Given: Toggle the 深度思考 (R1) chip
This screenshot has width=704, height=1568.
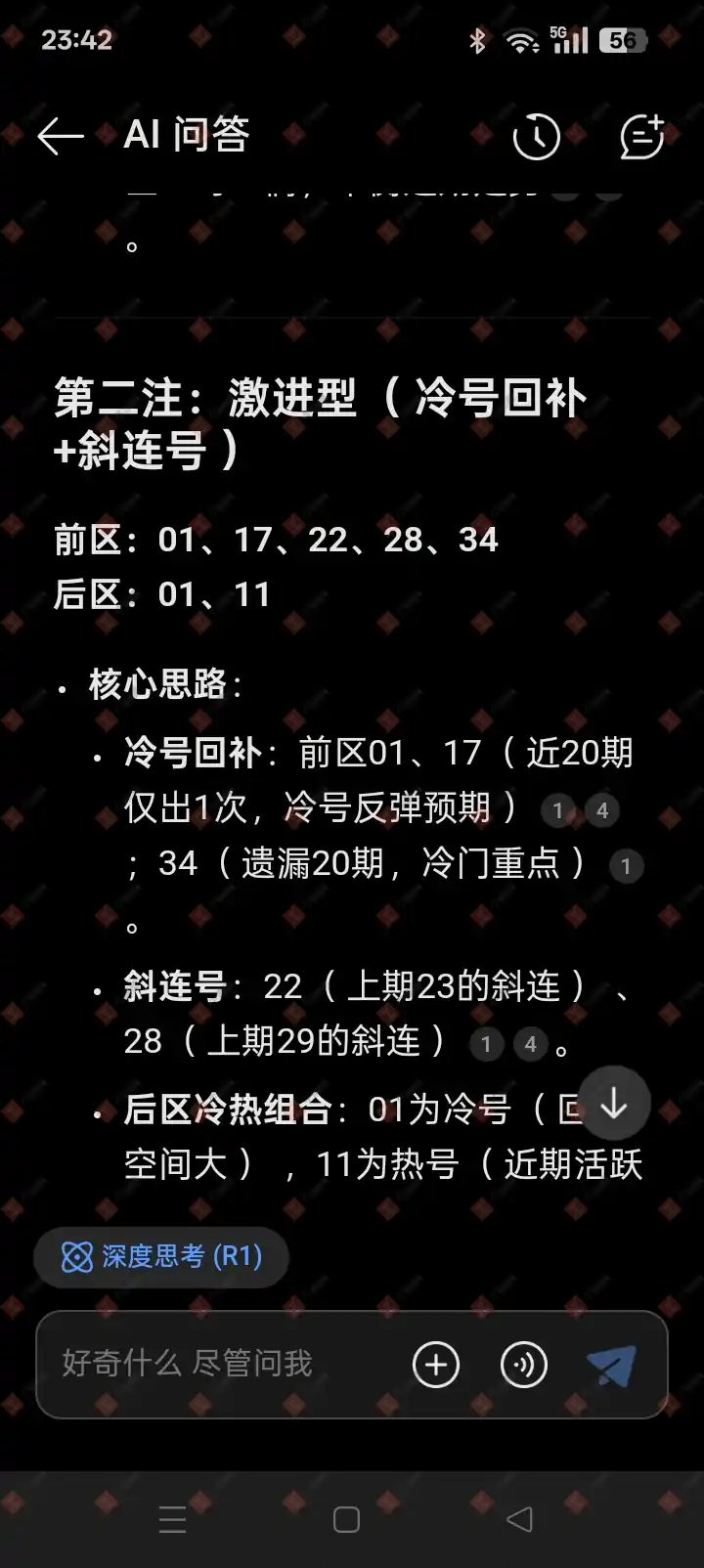Looking at the screenshot, I should click(161, 1256).
